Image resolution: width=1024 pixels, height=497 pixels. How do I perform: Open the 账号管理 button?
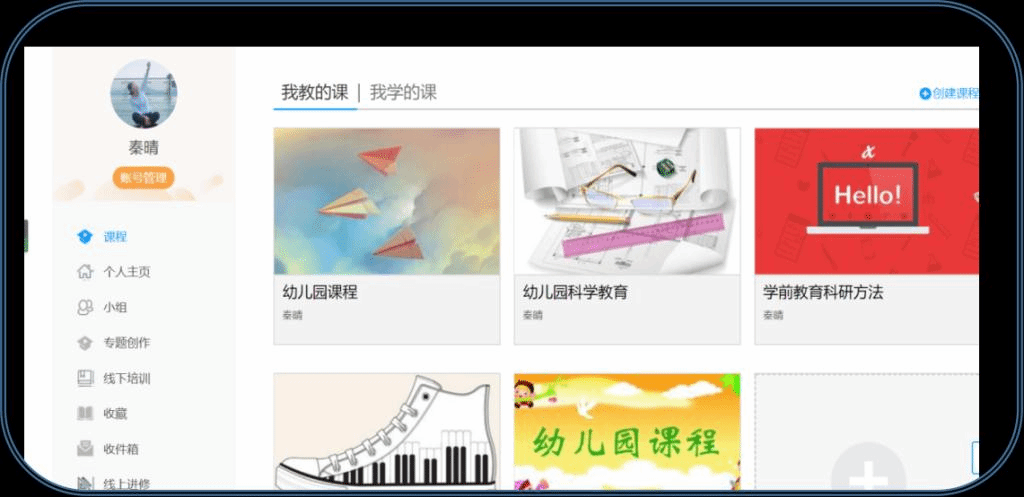(x=143, y=178)
